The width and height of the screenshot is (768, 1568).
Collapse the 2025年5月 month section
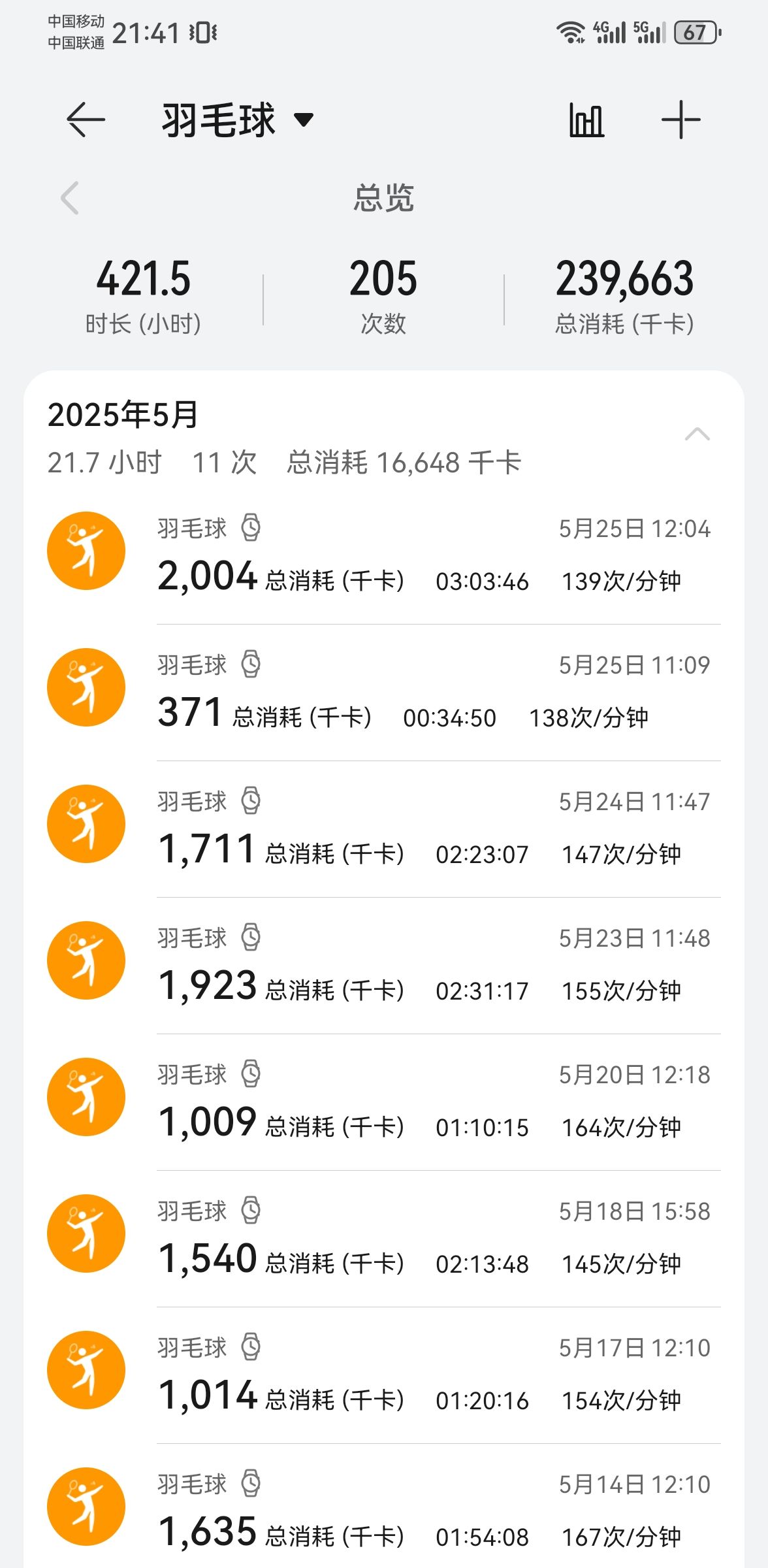[697, 434]
